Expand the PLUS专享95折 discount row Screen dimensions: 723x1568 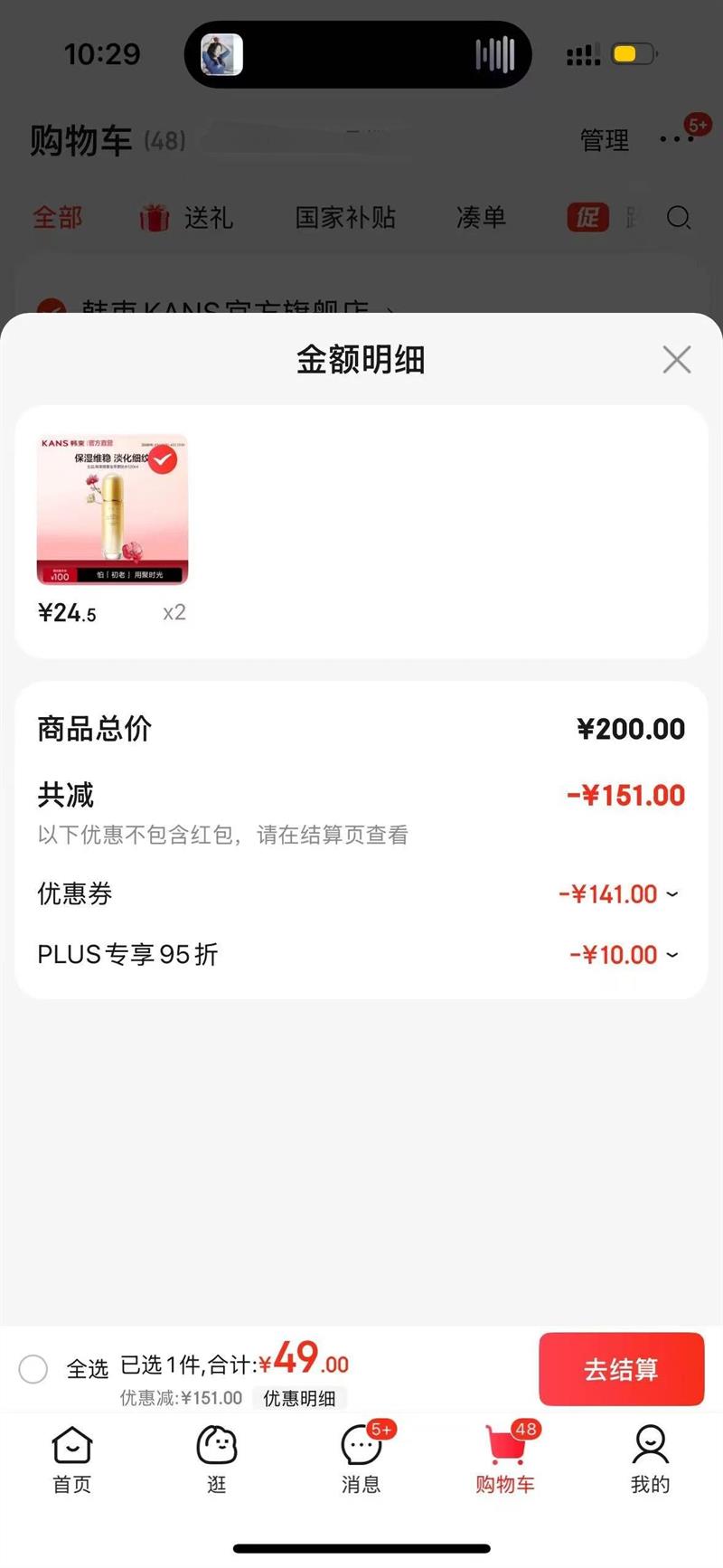point(671,955)
